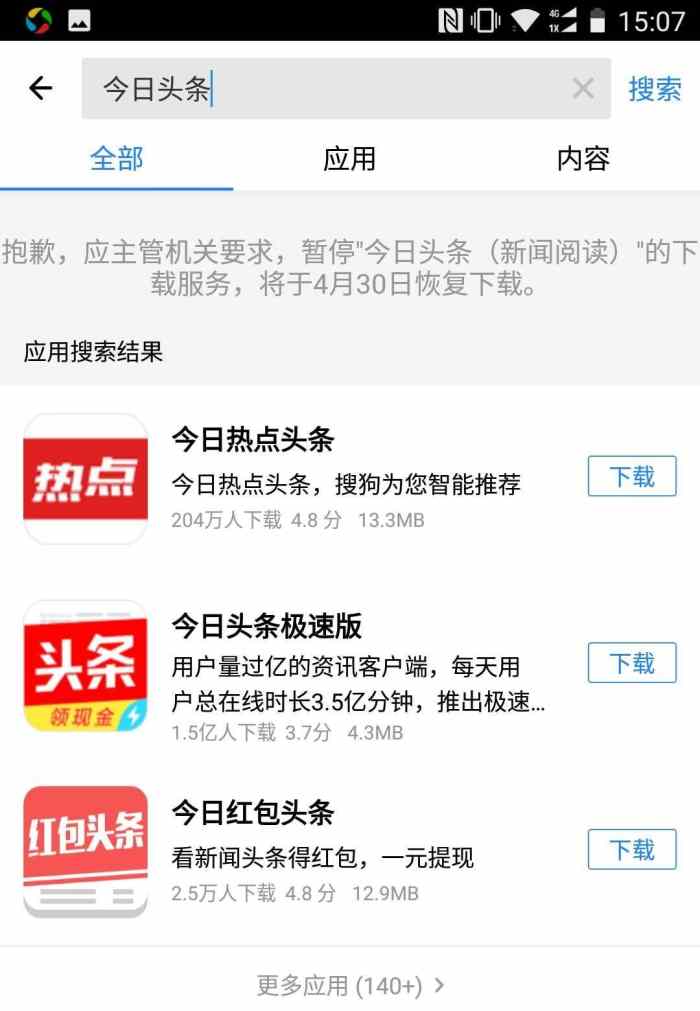Switch to the 内容 tab

[x=583, y=159]
